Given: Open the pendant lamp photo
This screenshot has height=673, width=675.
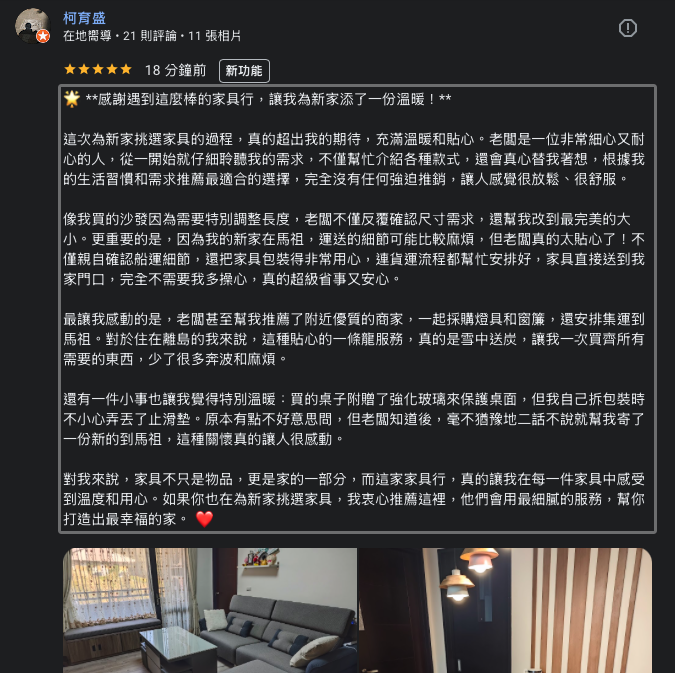Looking at the screenshot, I should tap(505, 609).
